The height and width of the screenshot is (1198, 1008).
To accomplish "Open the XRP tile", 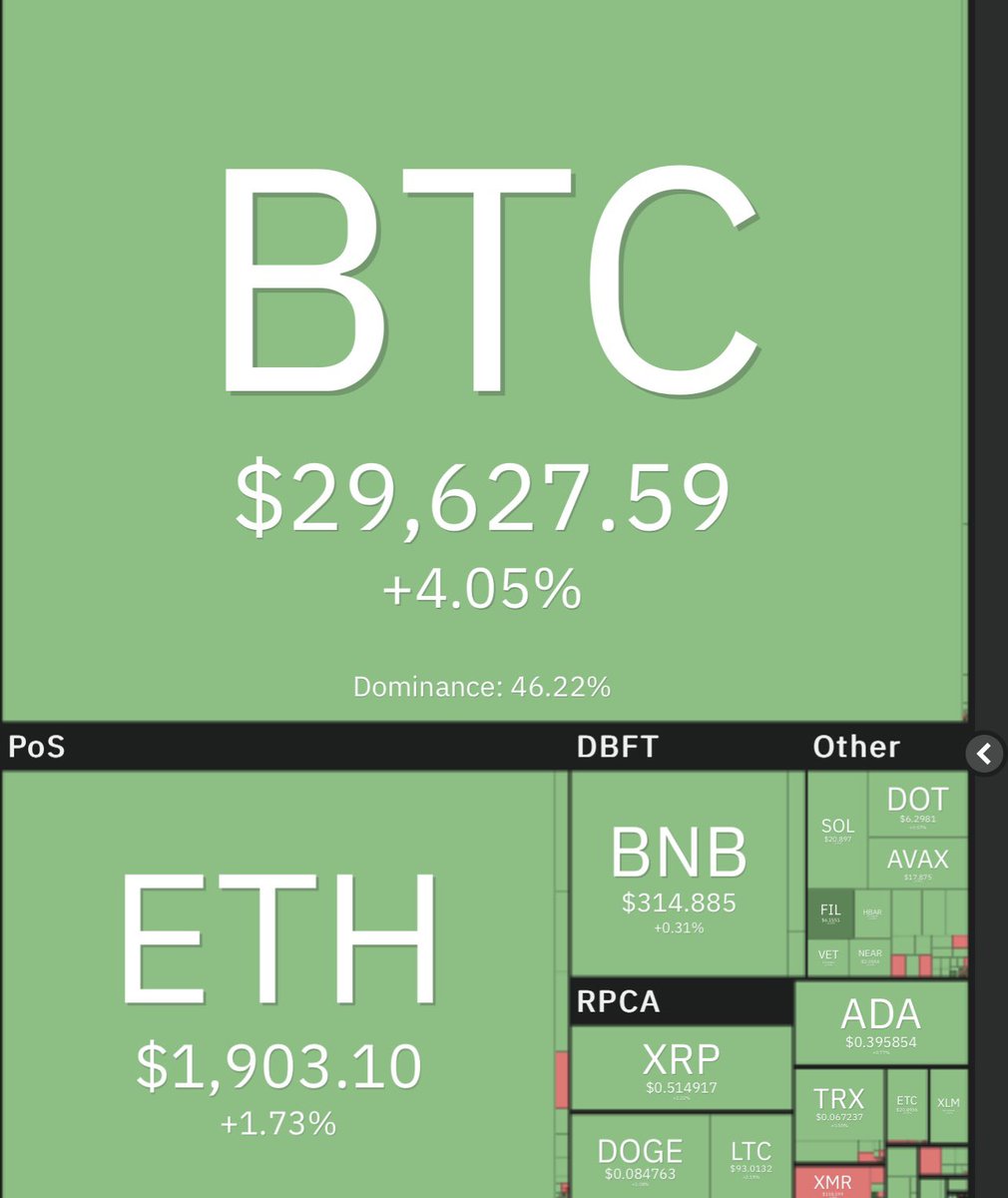I will (681, 1068).
